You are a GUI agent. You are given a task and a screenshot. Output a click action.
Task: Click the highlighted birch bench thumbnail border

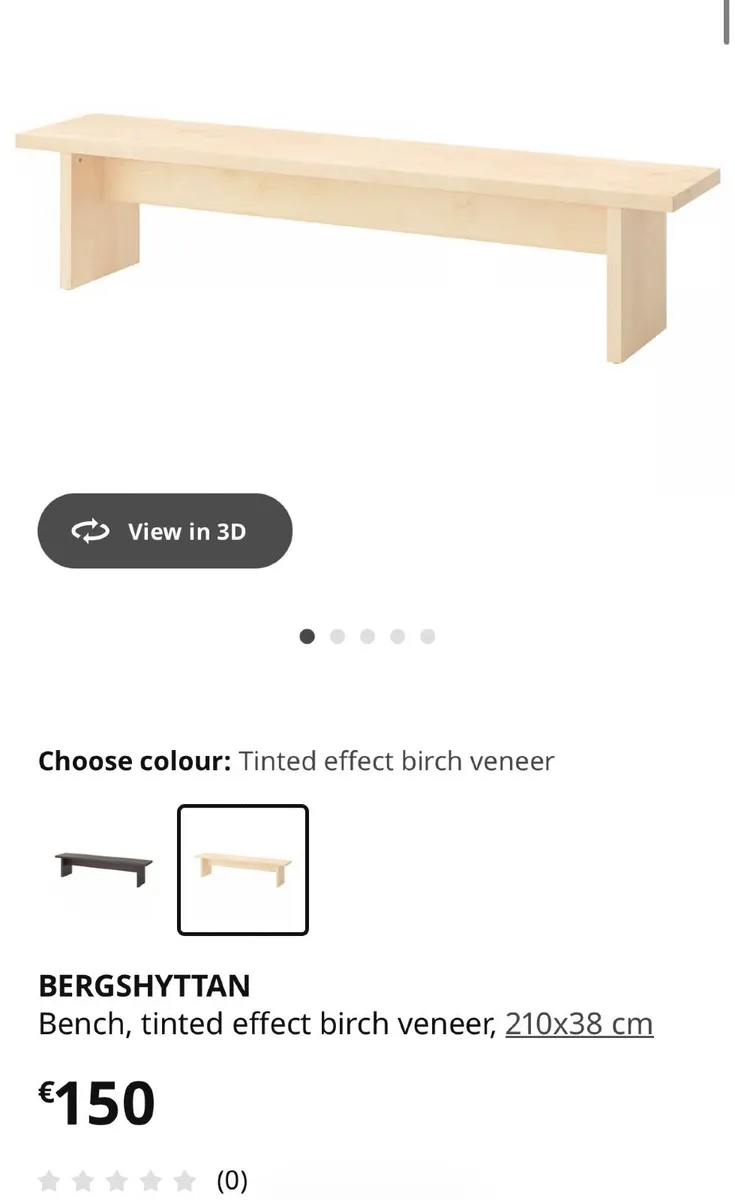(x=243, y=868)
